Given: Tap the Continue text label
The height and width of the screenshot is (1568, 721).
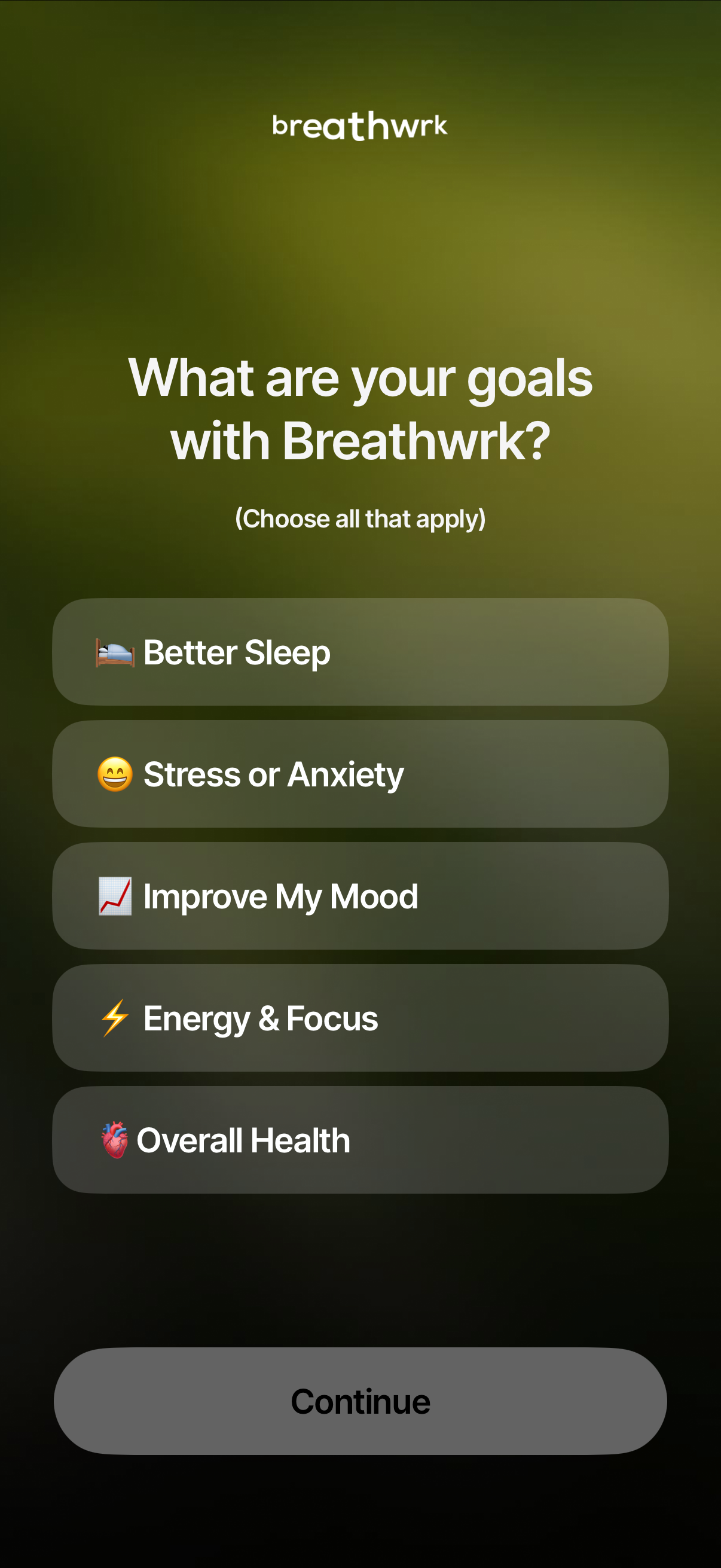Looking at the screenshot, I should tap(360, 1401).
